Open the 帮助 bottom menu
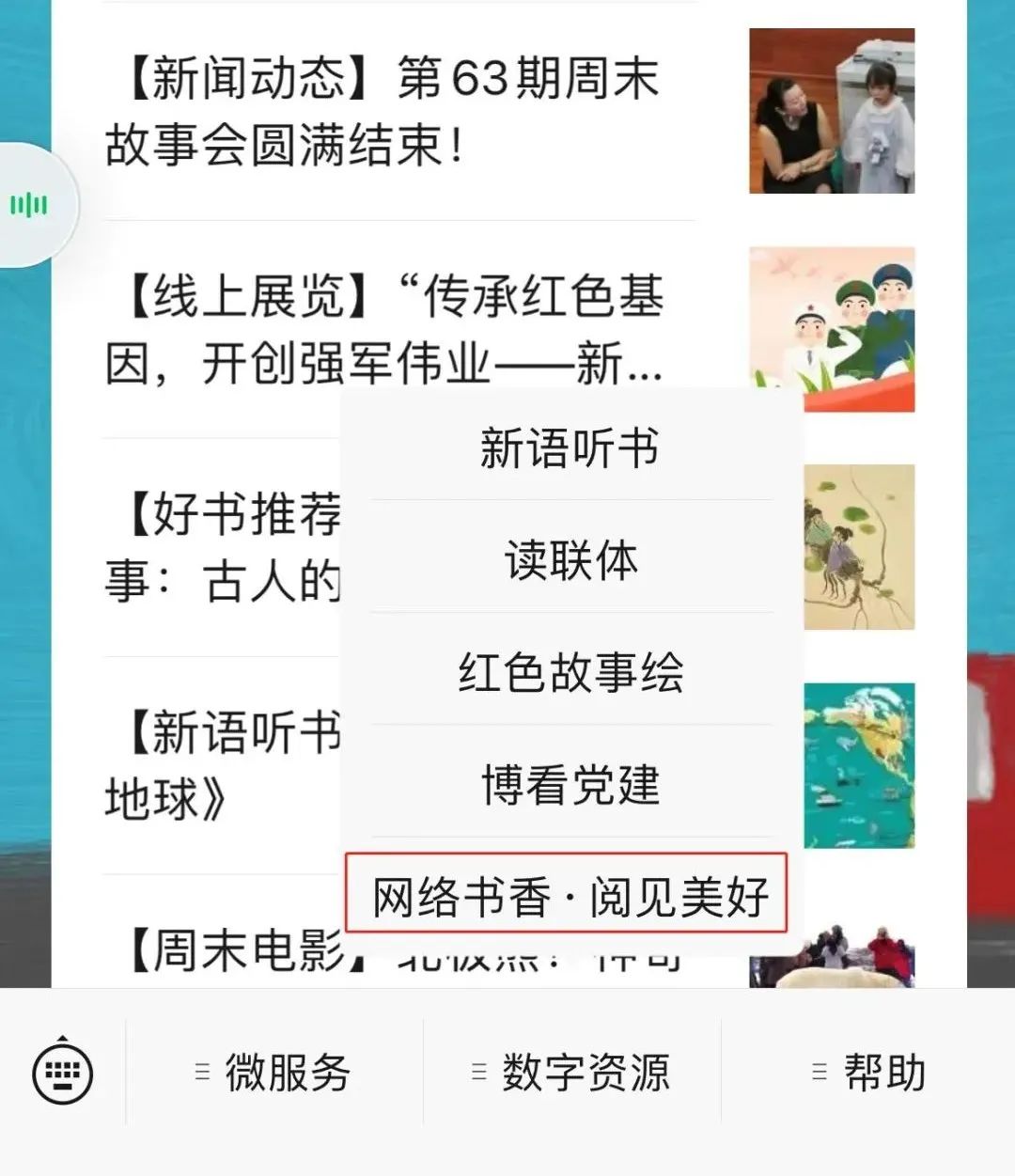1015x1176 pixels. (869, 1073)
